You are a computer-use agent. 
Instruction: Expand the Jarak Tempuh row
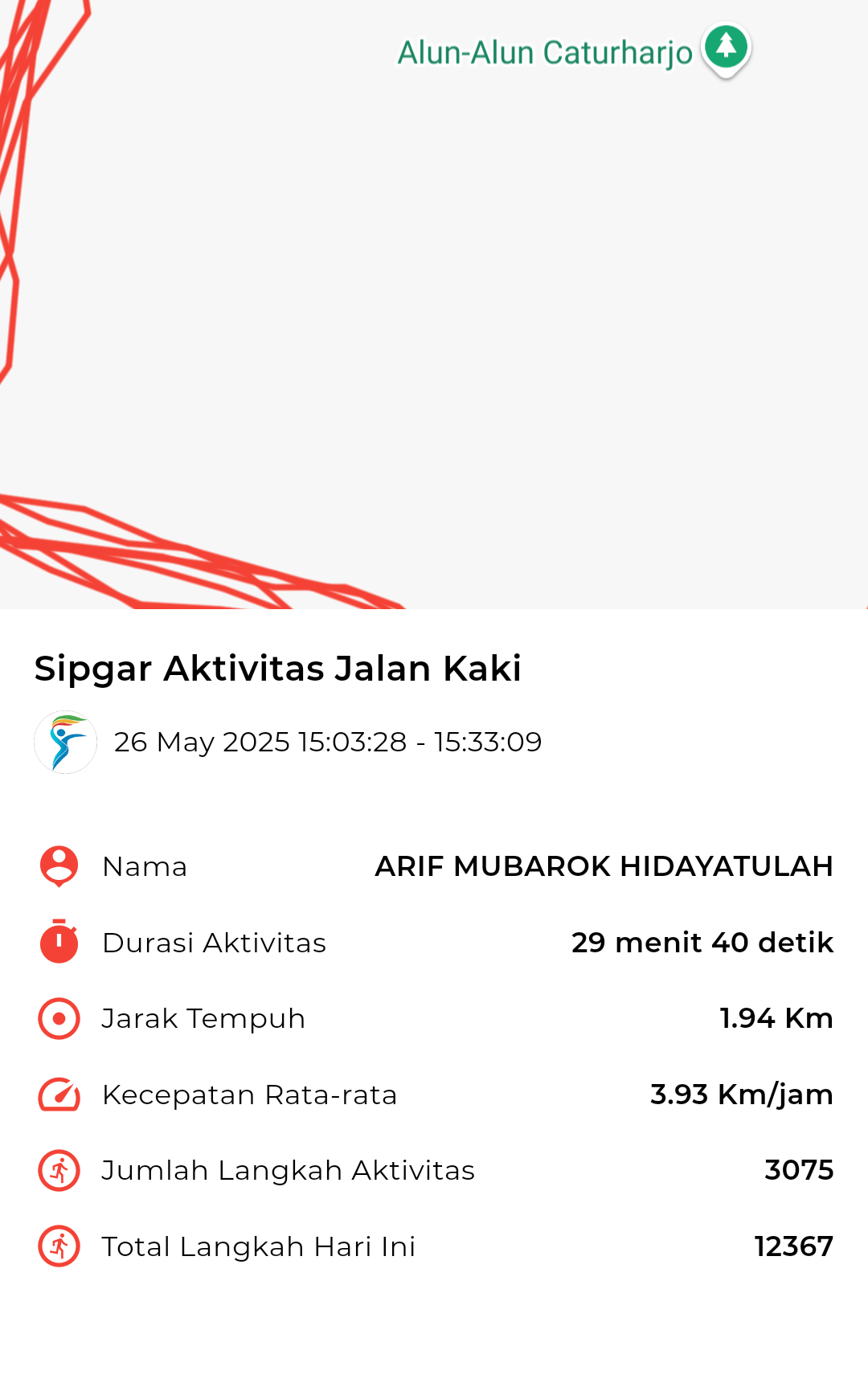[434, 1018]
